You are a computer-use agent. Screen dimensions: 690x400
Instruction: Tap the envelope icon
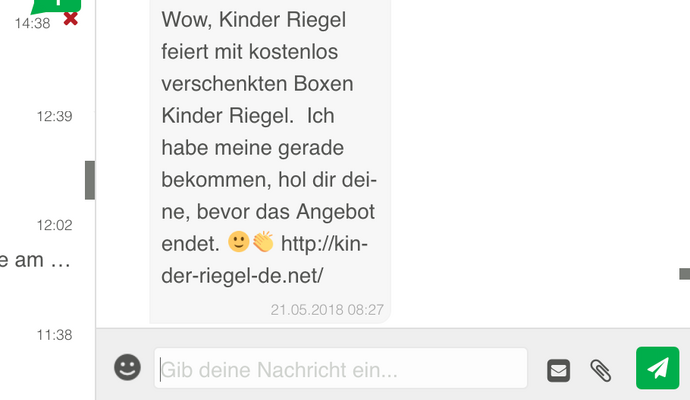558,370
